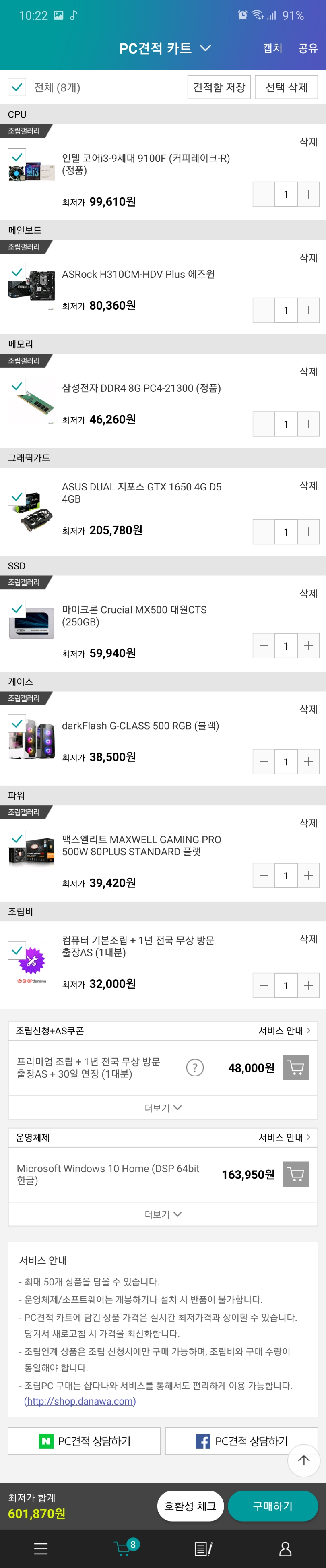Delete the ASUS GTX 1650 graphics card

pos(308,485)
